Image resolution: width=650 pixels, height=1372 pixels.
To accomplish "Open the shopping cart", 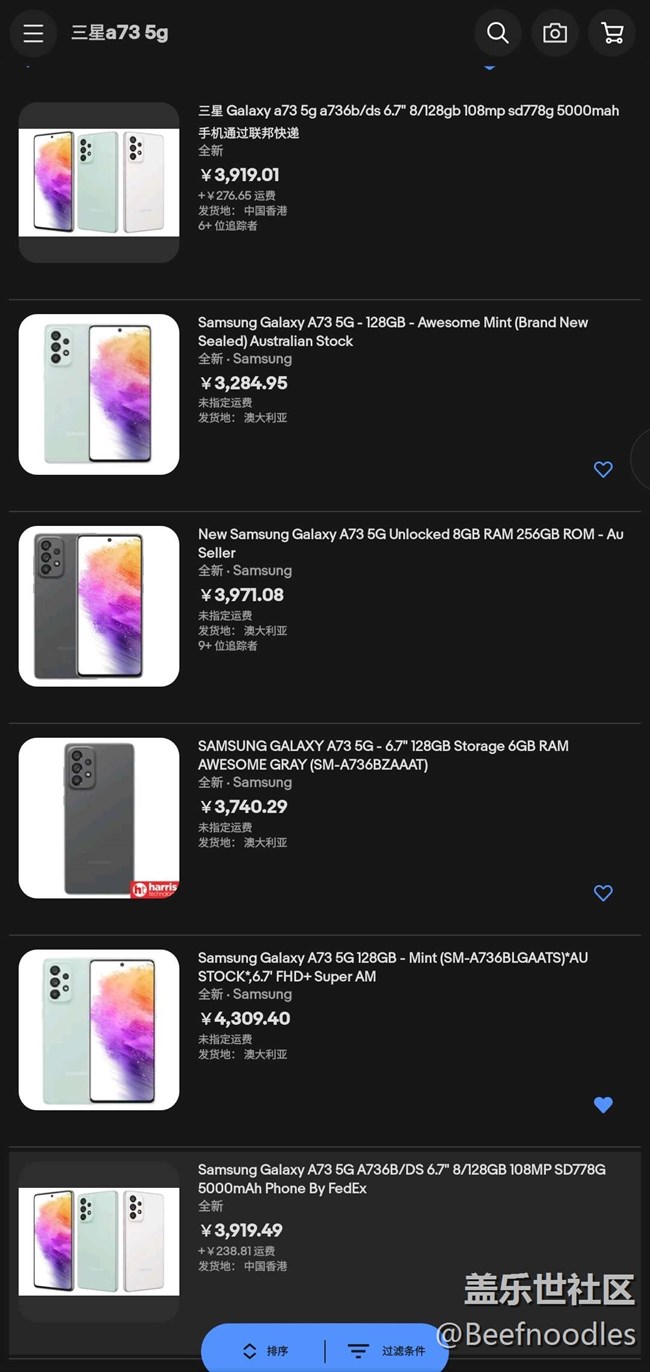I will pos(612,33).
